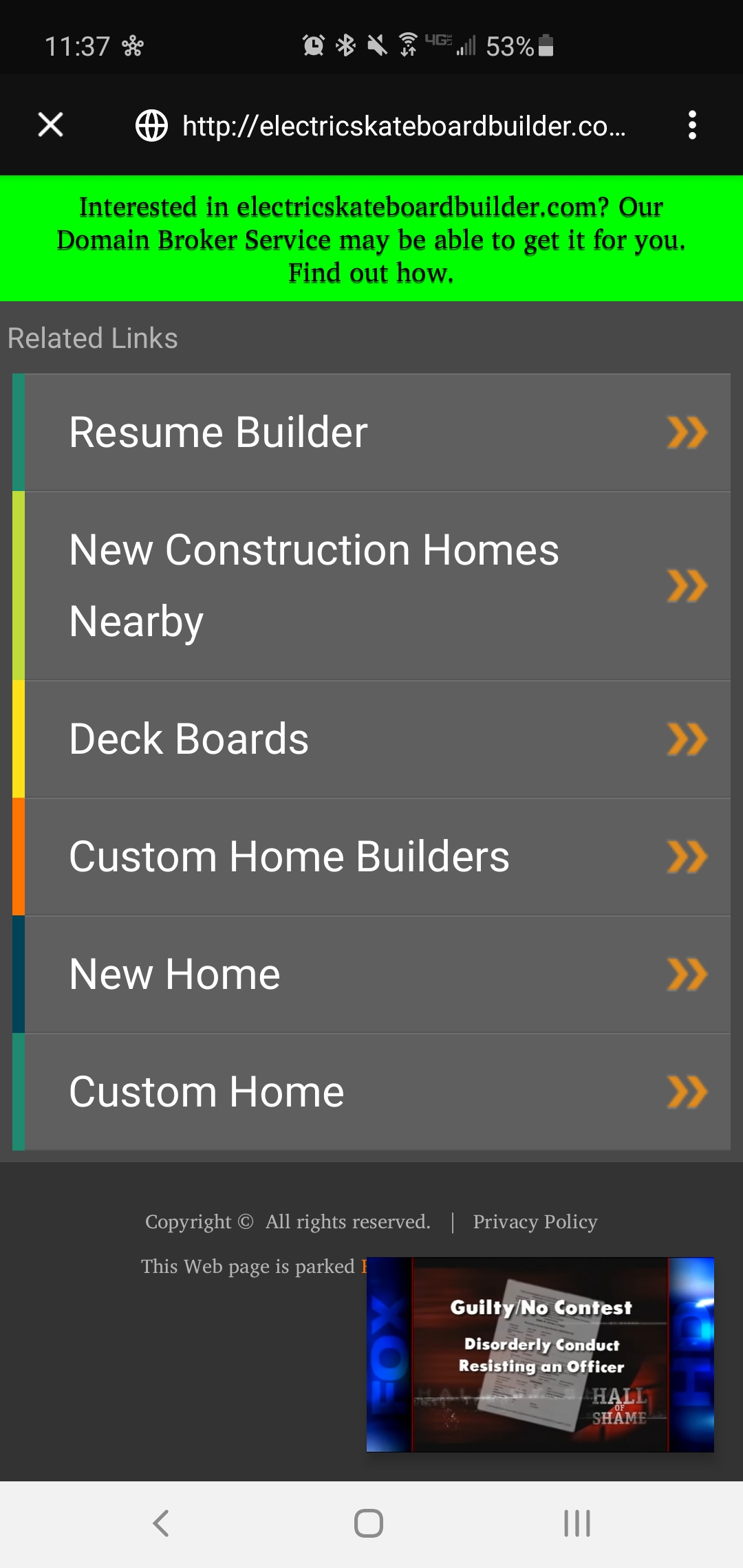The height and width of the screenshot is (1568, 743).
Task: Close the browser tab with X
Action: pos(50,125)
